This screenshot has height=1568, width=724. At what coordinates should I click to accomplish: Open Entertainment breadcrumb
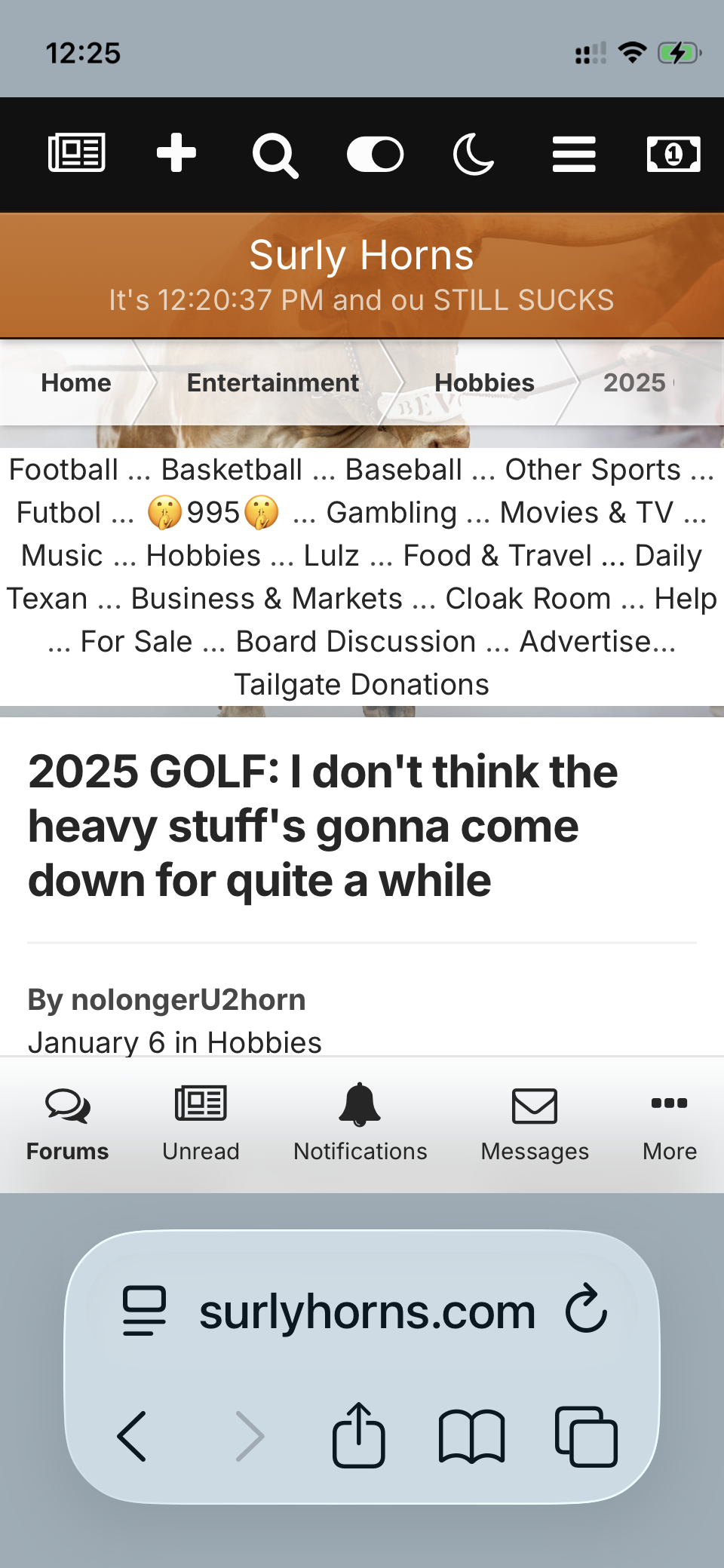point(273,383)
